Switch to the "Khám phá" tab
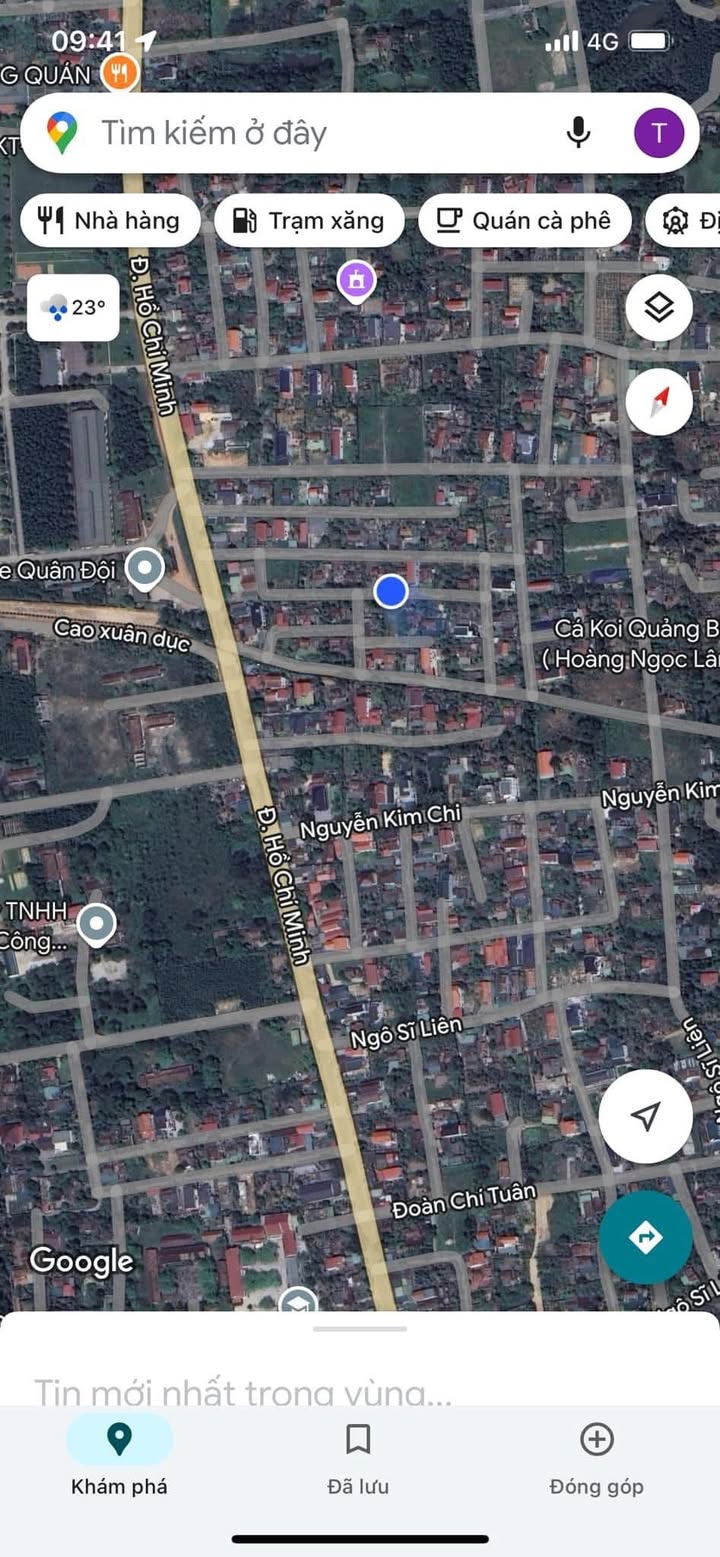The image size is (720, 1557). point(119,1459)
